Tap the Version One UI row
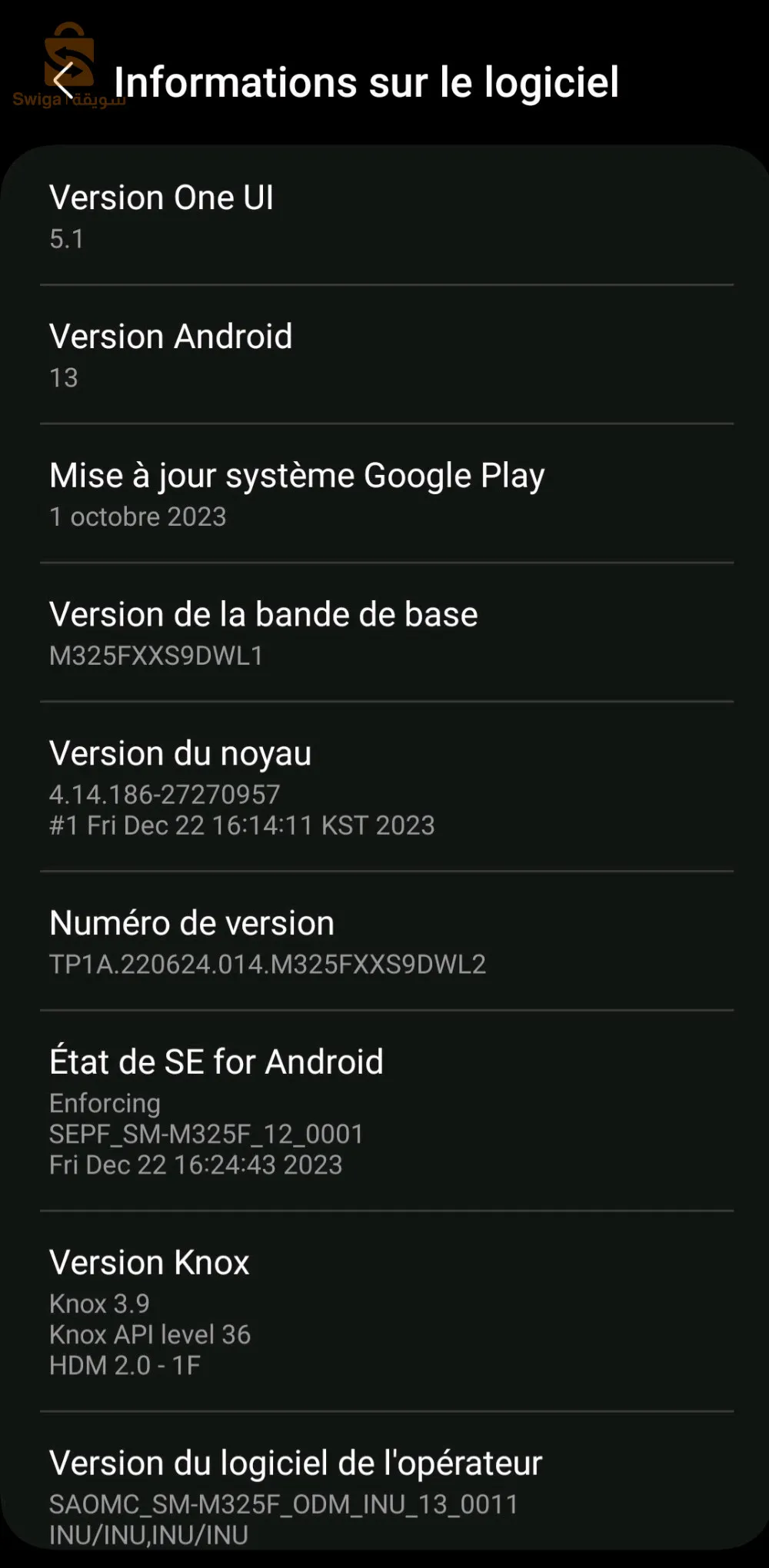Image resolution: width=769 pixels, height=1568 pixels. click(384, 216)
